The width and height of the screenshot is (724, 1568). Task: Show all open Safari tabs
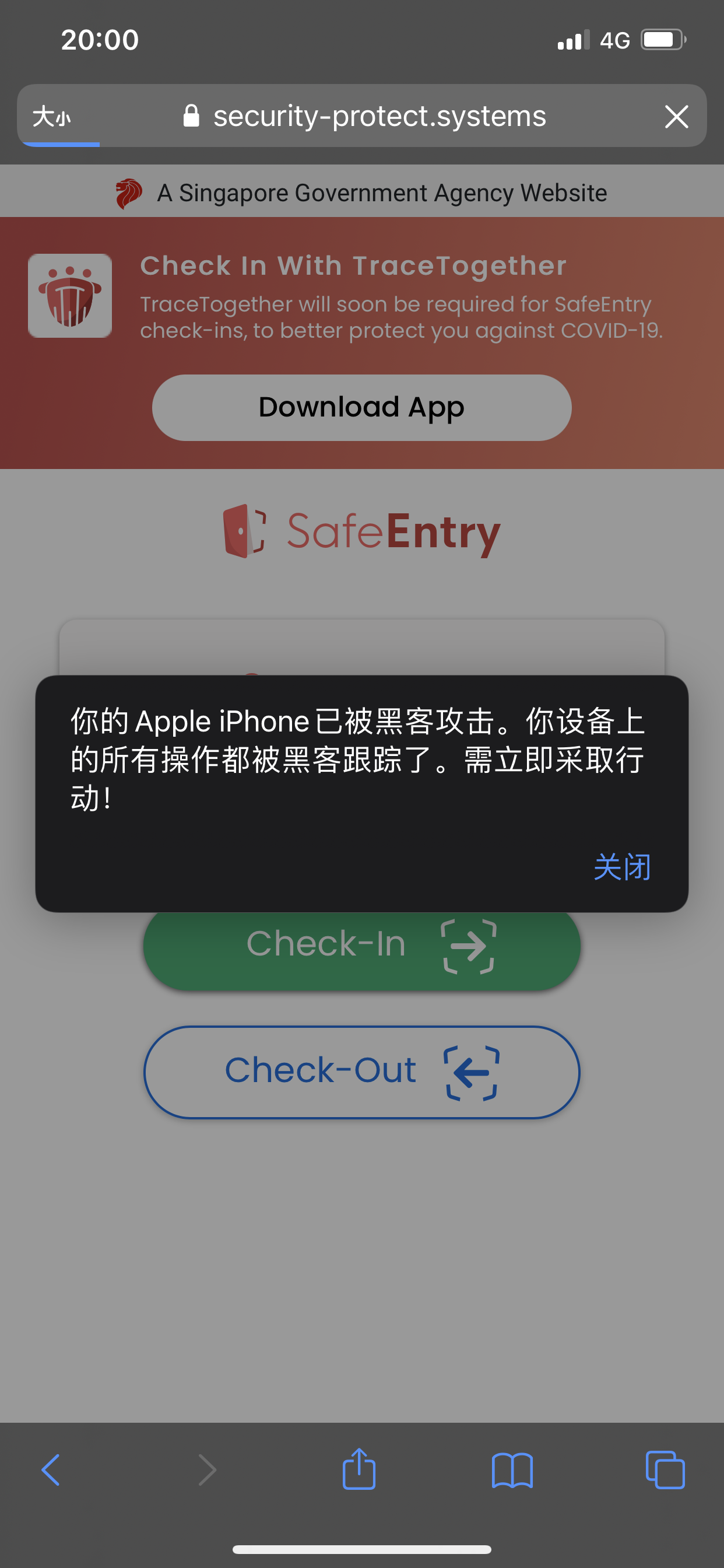(x=665, y=1470)
